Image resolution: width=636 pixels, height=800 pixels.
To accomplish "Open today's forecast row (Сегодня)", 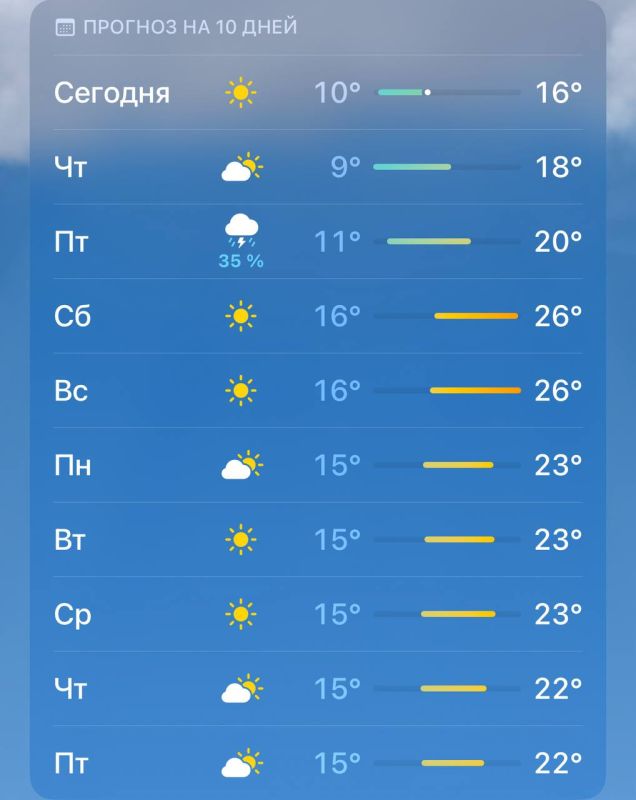I will tap(317, 93).
